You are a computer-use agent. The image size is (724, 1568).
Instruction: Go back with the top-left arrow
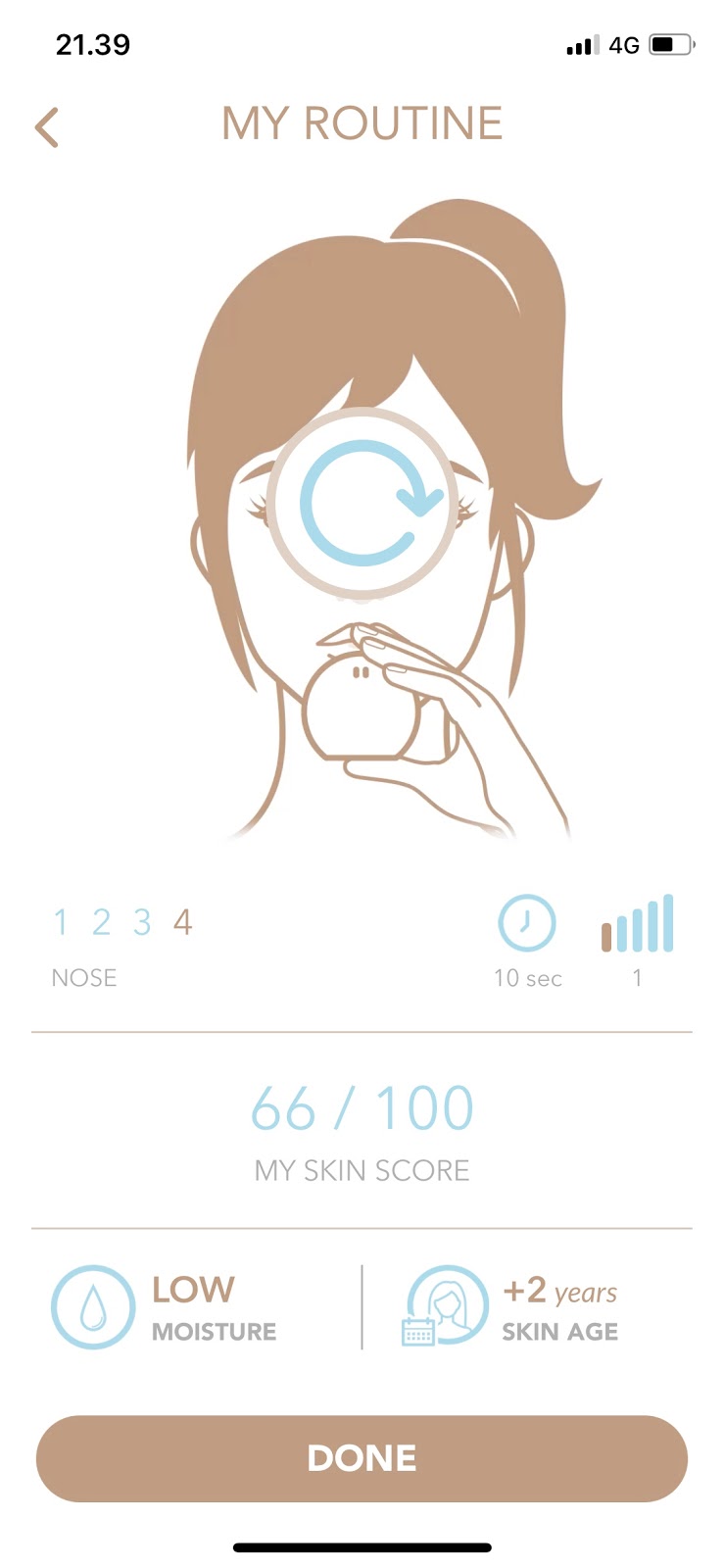[47, 127]
